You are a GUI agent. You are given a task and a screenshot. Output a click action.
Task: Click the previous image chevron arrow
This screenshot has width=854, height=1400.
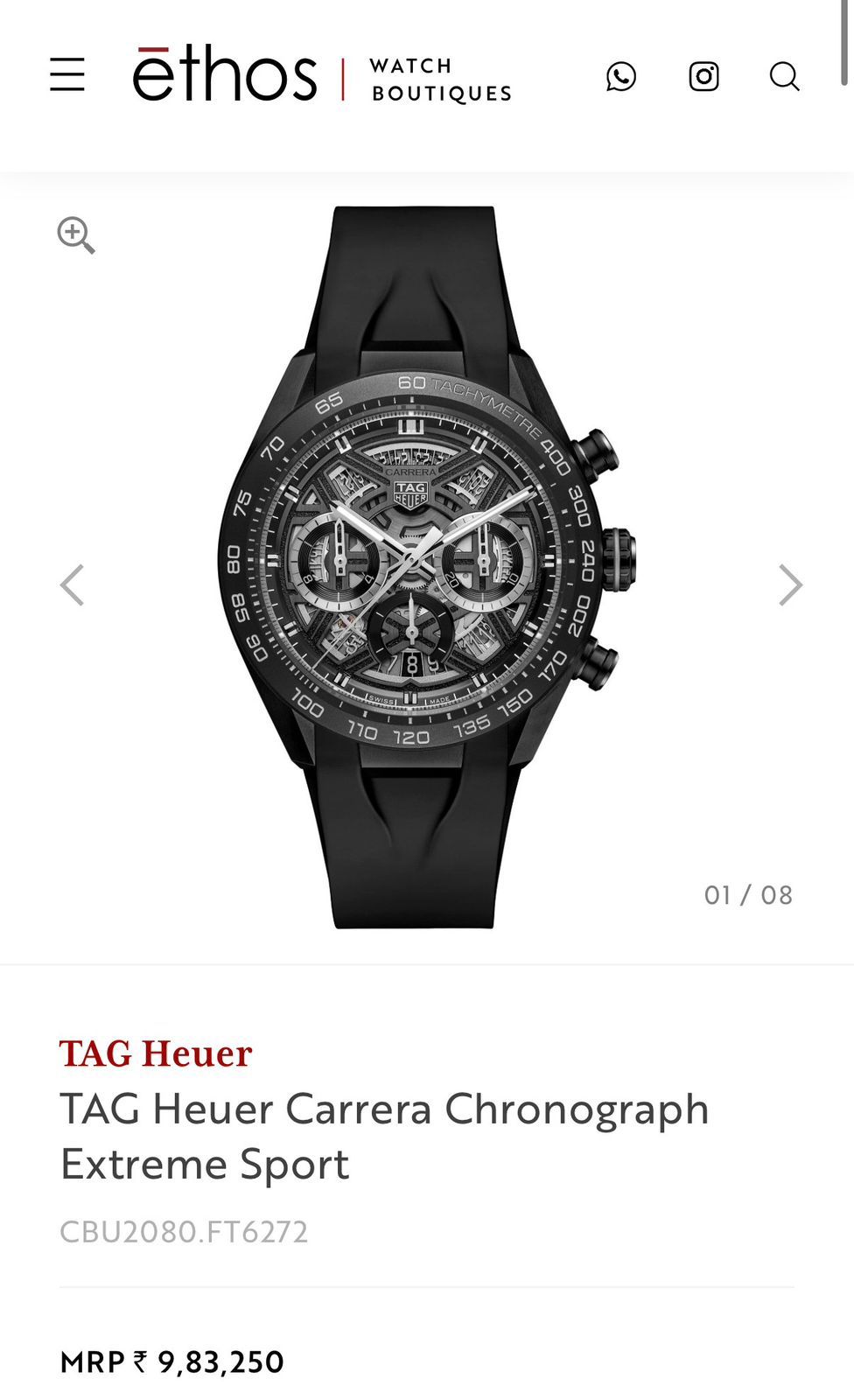click(x=70, y=584)
